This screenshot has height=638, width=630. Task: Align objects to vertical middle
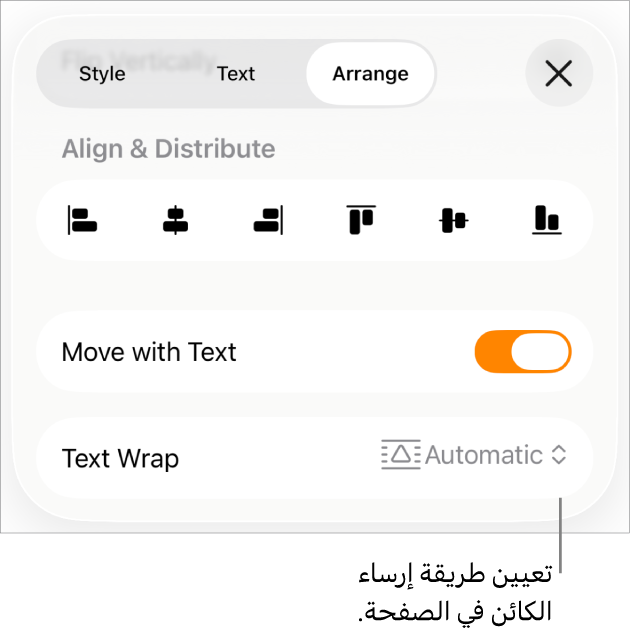(x=454, y=220)
